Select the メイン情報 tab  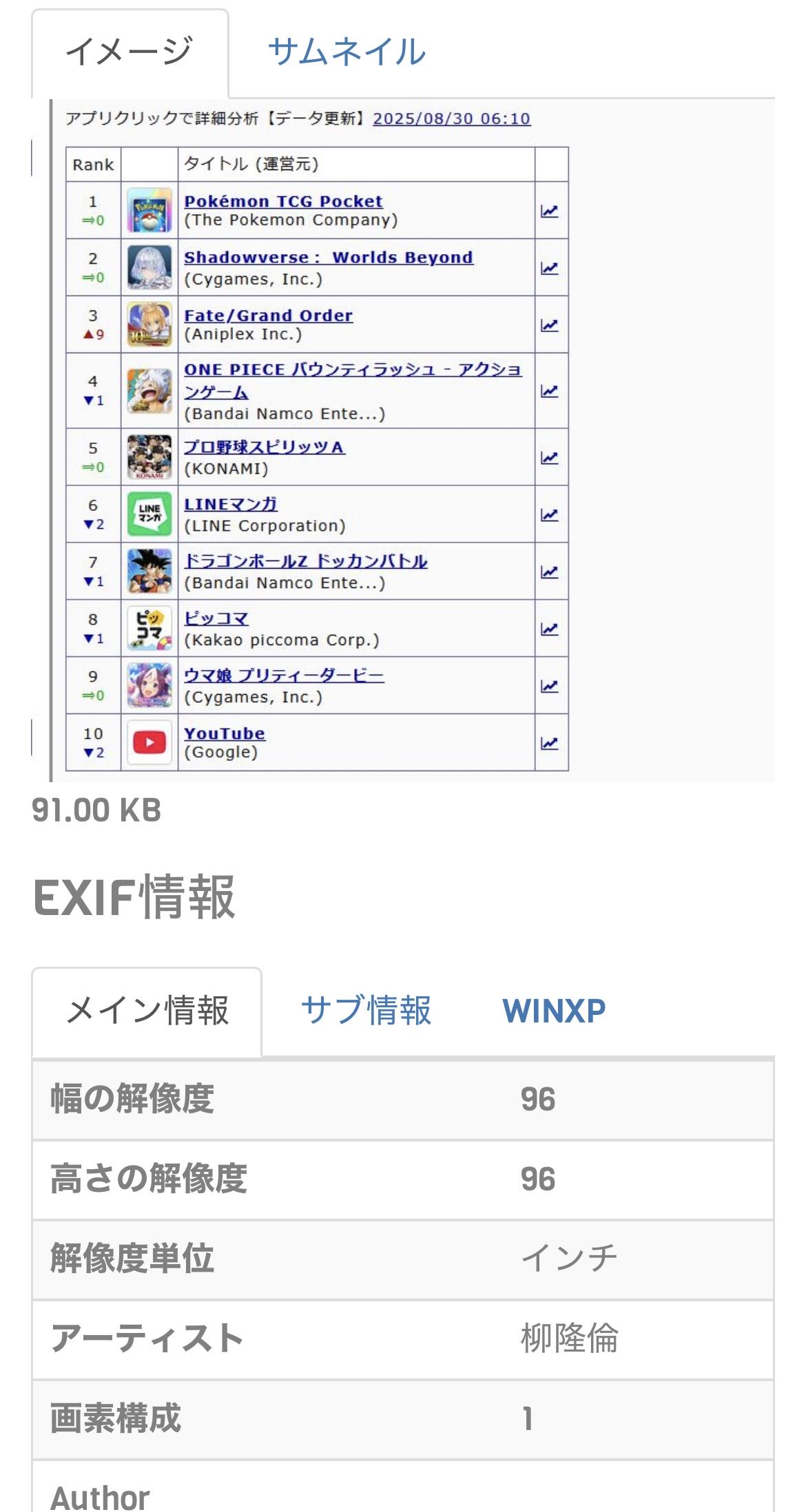point(147,1011)
